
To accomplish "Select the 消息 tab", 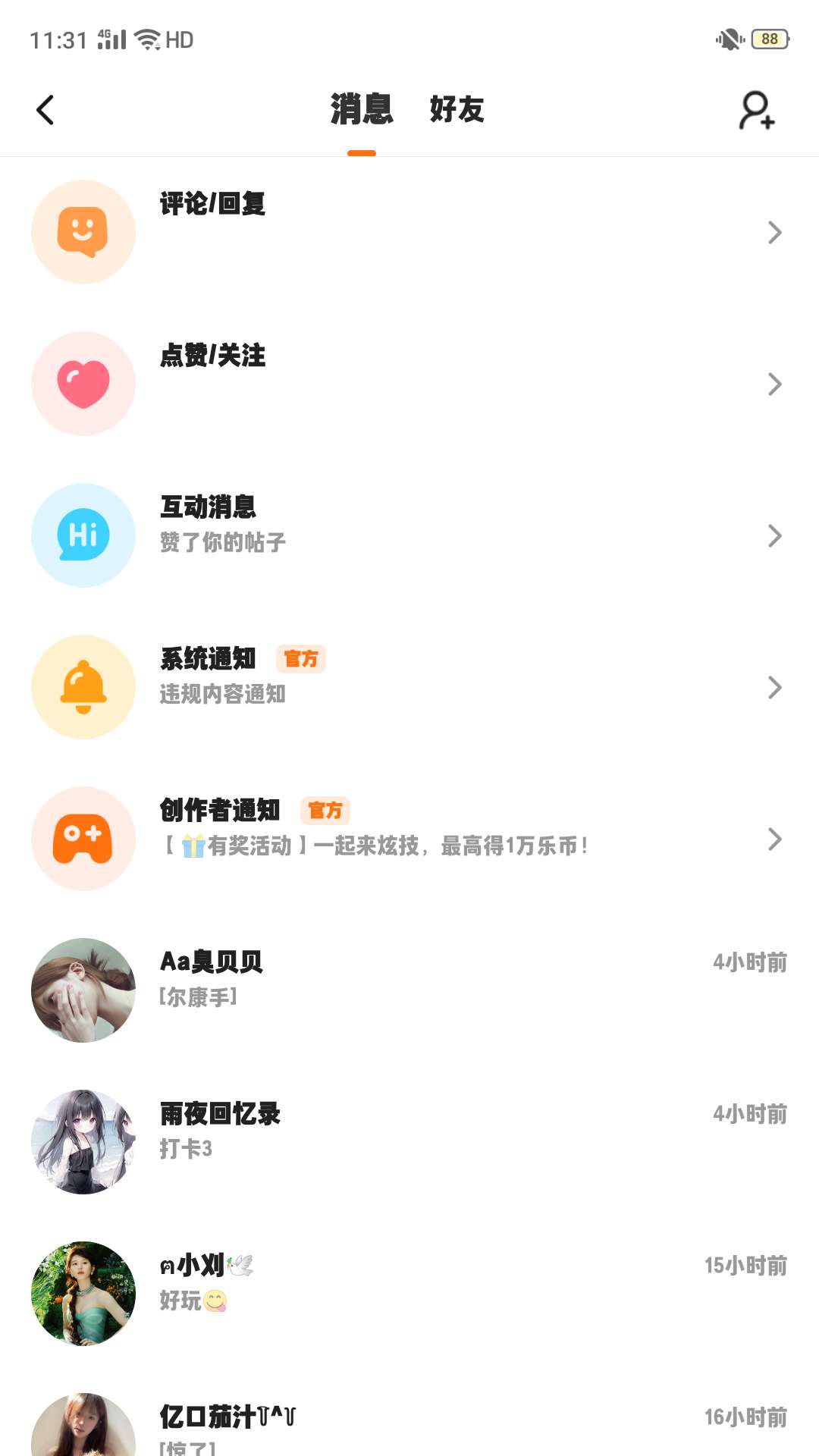I will click(x=362, y=110).
